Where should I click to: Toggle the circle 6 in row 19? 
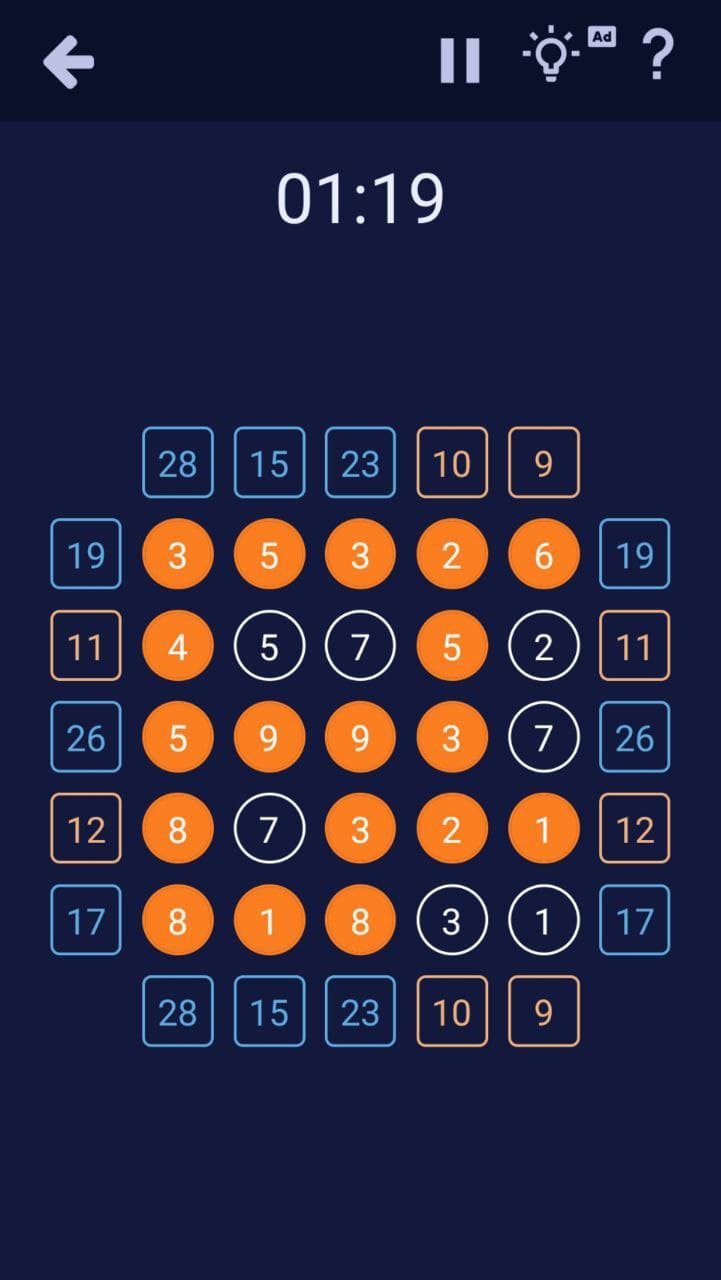[543, 555]
